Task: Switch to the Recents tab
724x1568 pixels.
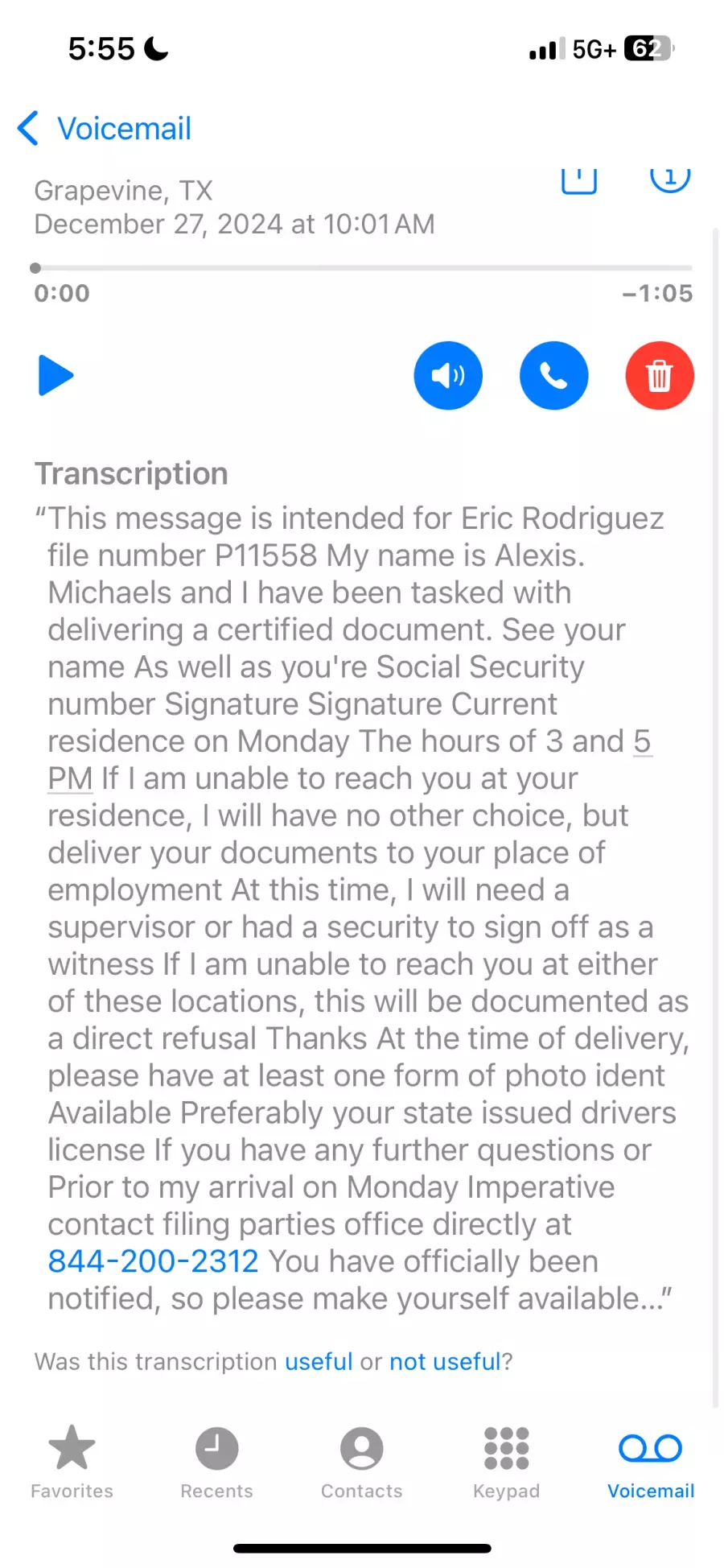Action: pos(217,1462)
